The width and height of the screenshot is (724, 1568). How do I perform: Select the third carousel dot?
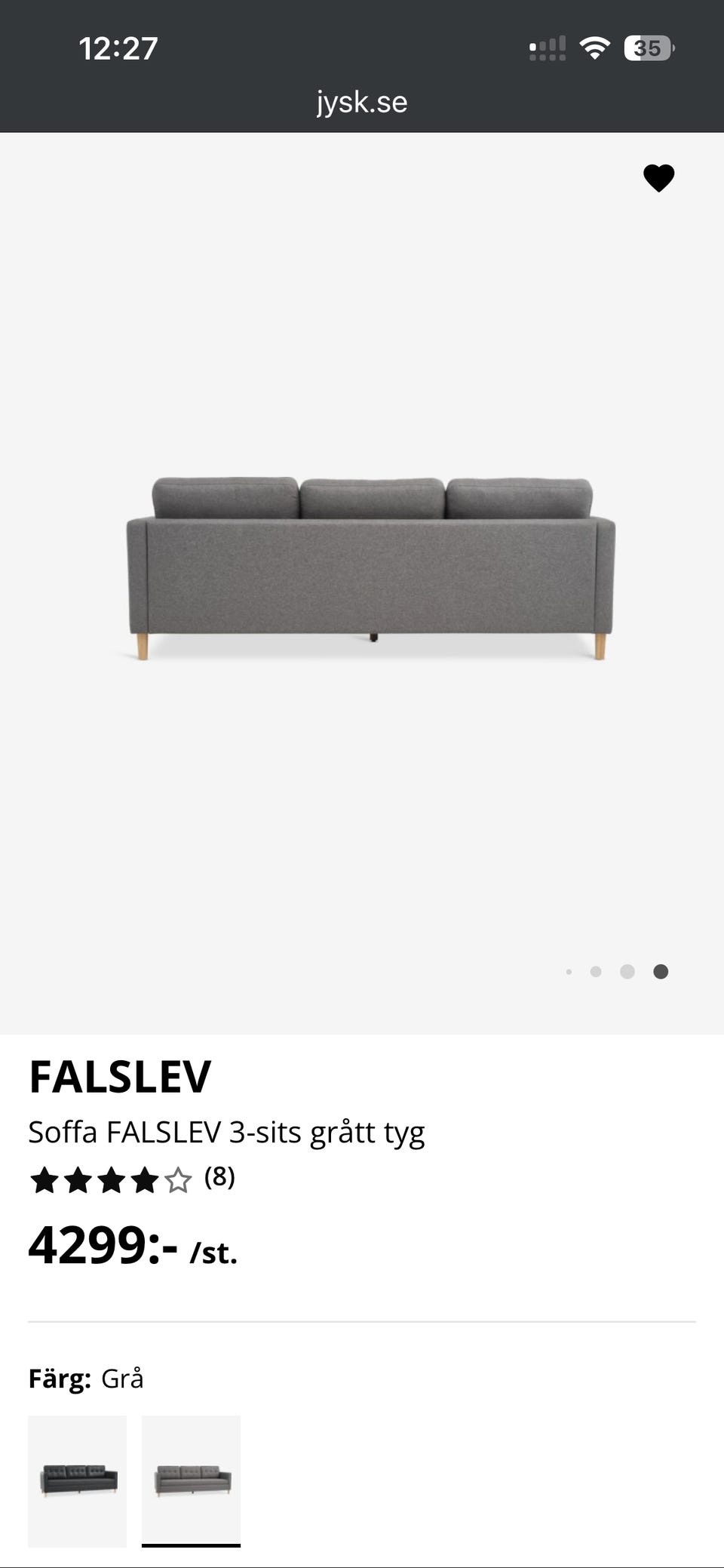click(x=628, y=973)
